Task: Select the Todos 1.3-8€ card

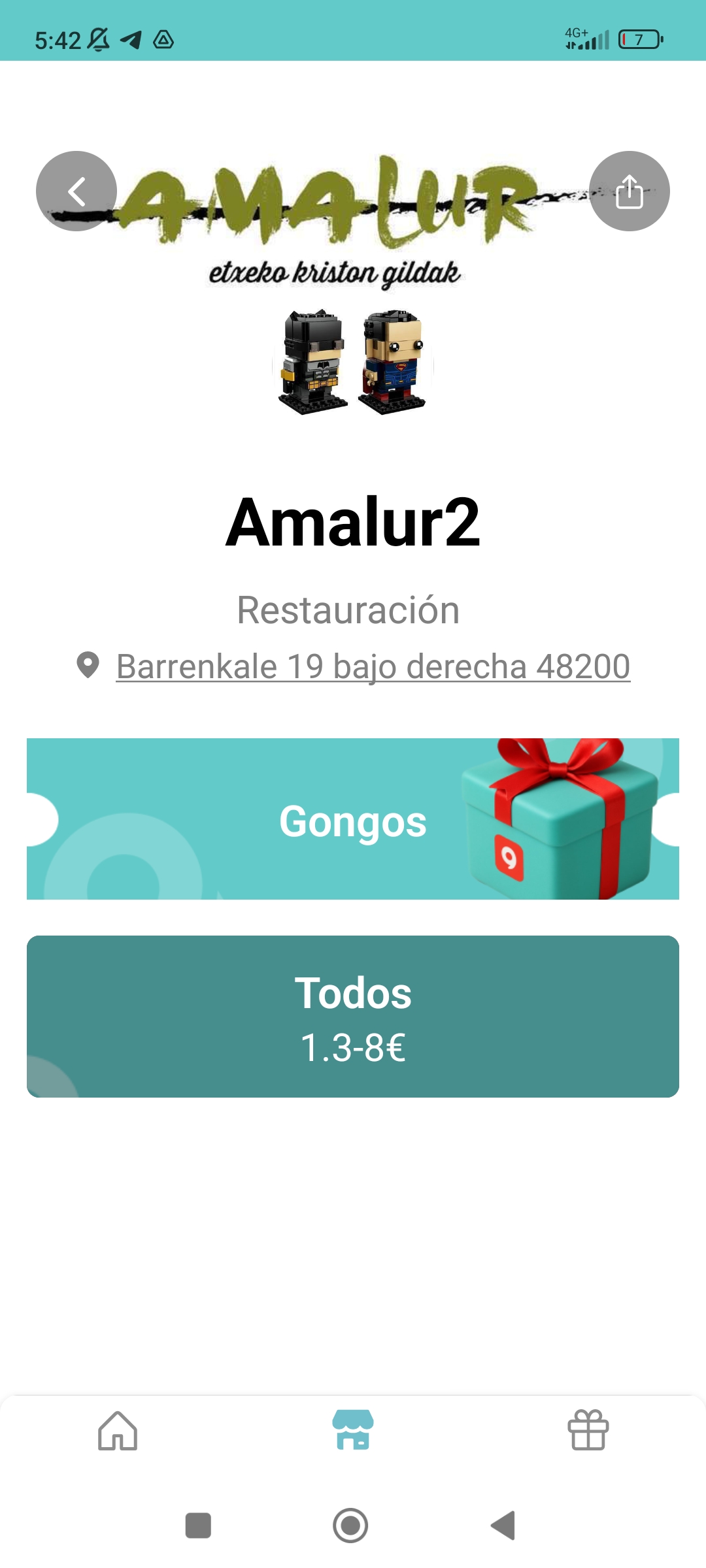Action: (353, 1017)
